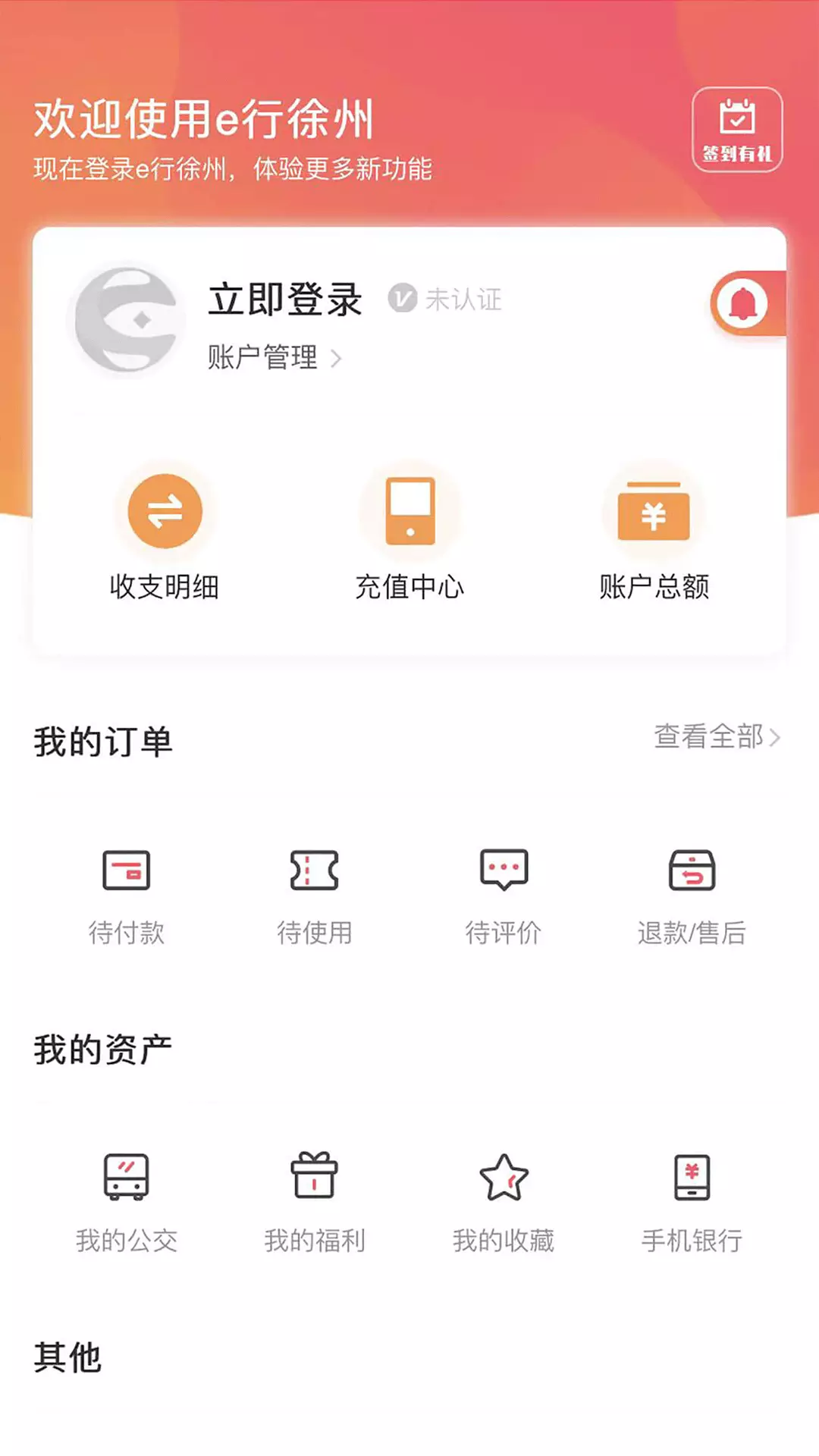This screenshot has width=819, height=1456.
Task: View all orders via 查看全部
Action: point(717,736)
